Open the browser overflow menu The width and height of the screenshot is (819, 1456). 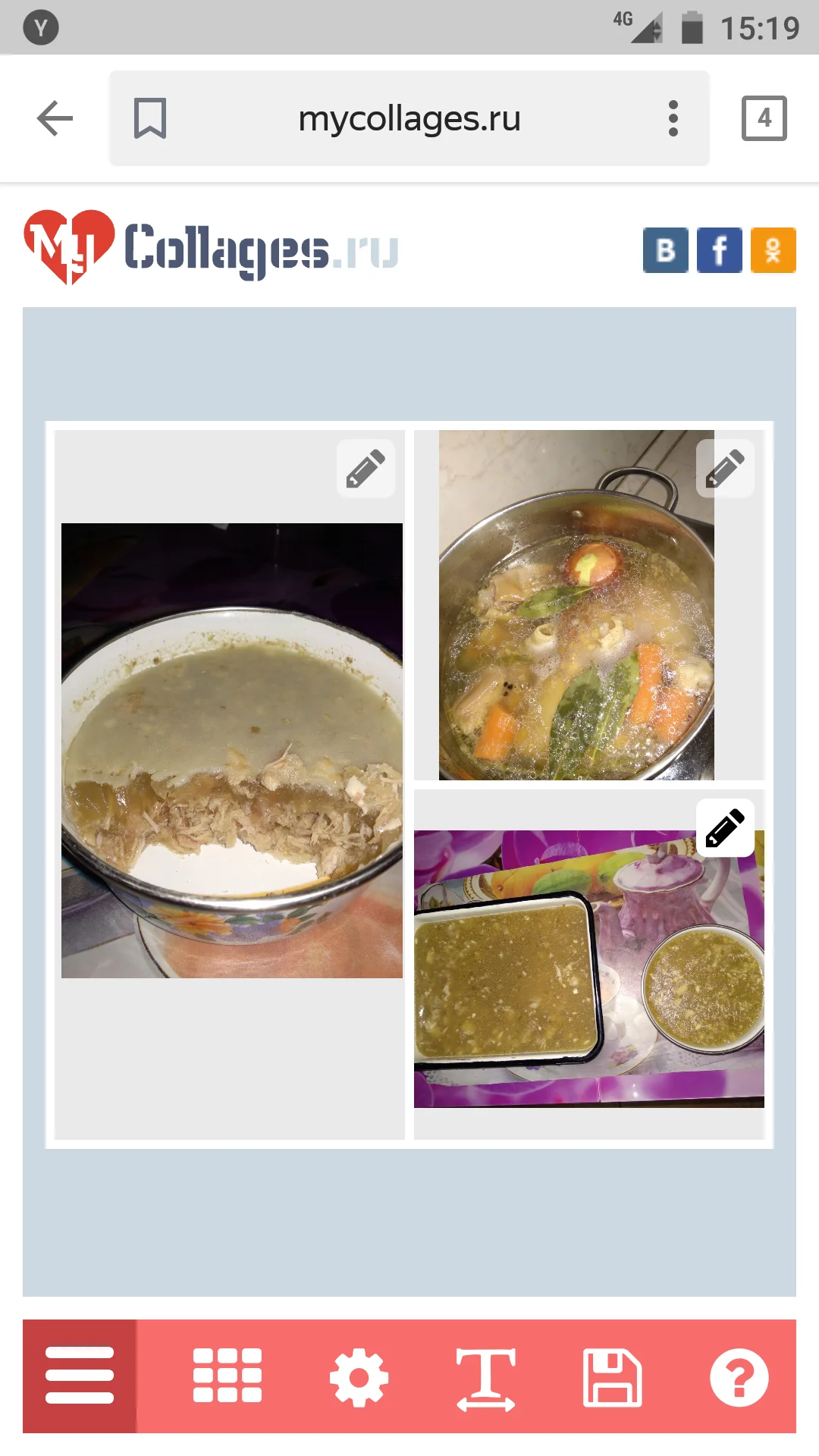click(x=673, y=118)
